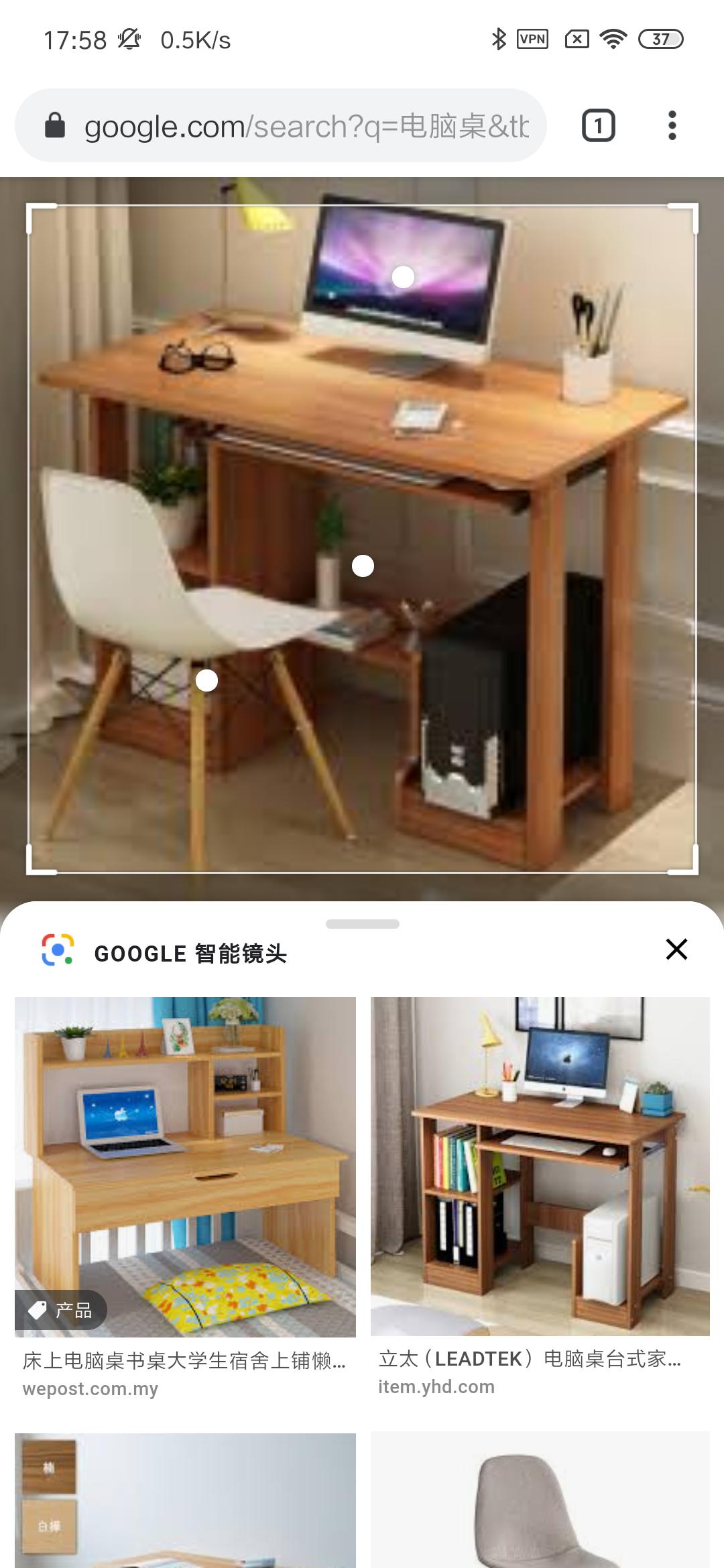Tap the battery level indicator
Image resolution: width=724 pixels, height=1568 pixels.
pos(660,40)
